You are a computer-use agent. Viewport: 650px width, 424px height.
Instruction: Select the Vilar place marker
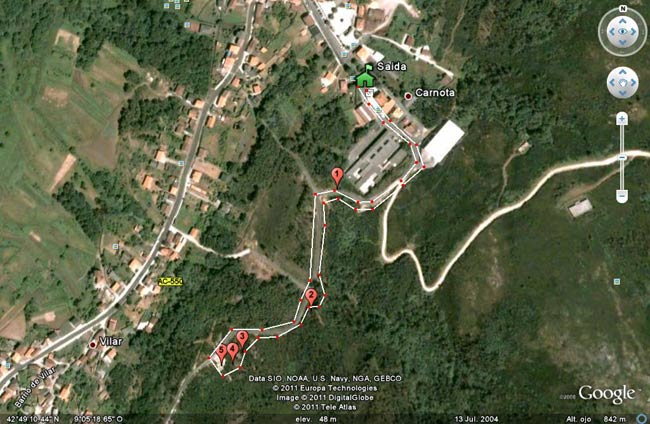(93, 344)
